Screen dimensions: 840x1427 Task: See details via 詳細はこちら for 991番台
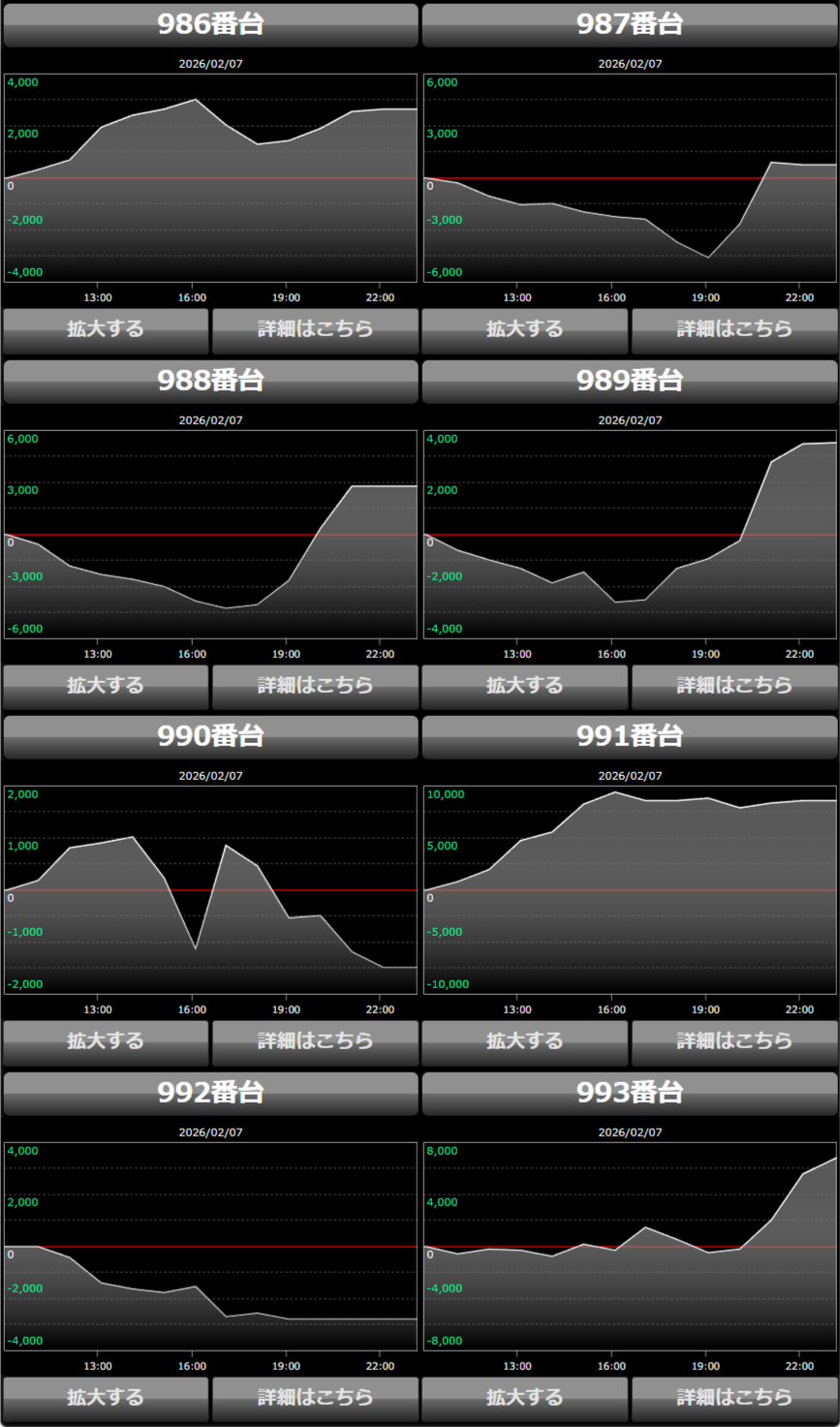coord(733,1041)
